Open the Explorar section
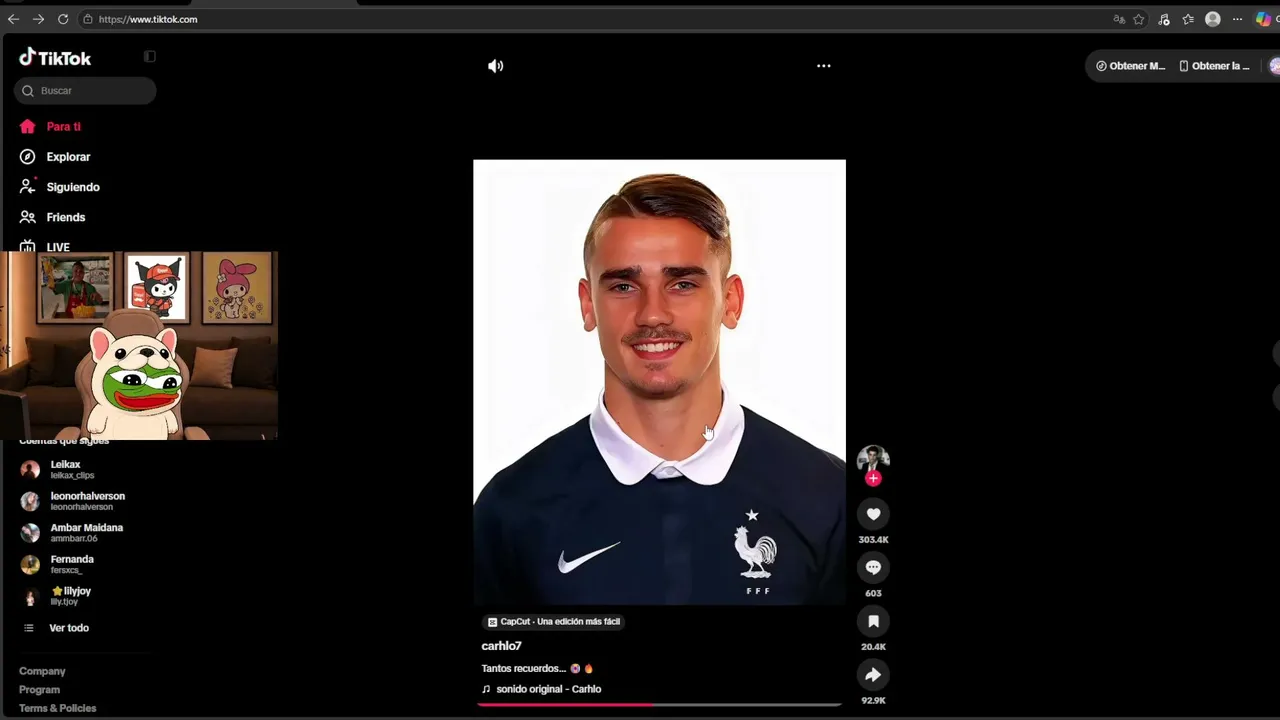1280x720 pixels. coord(68,157)
